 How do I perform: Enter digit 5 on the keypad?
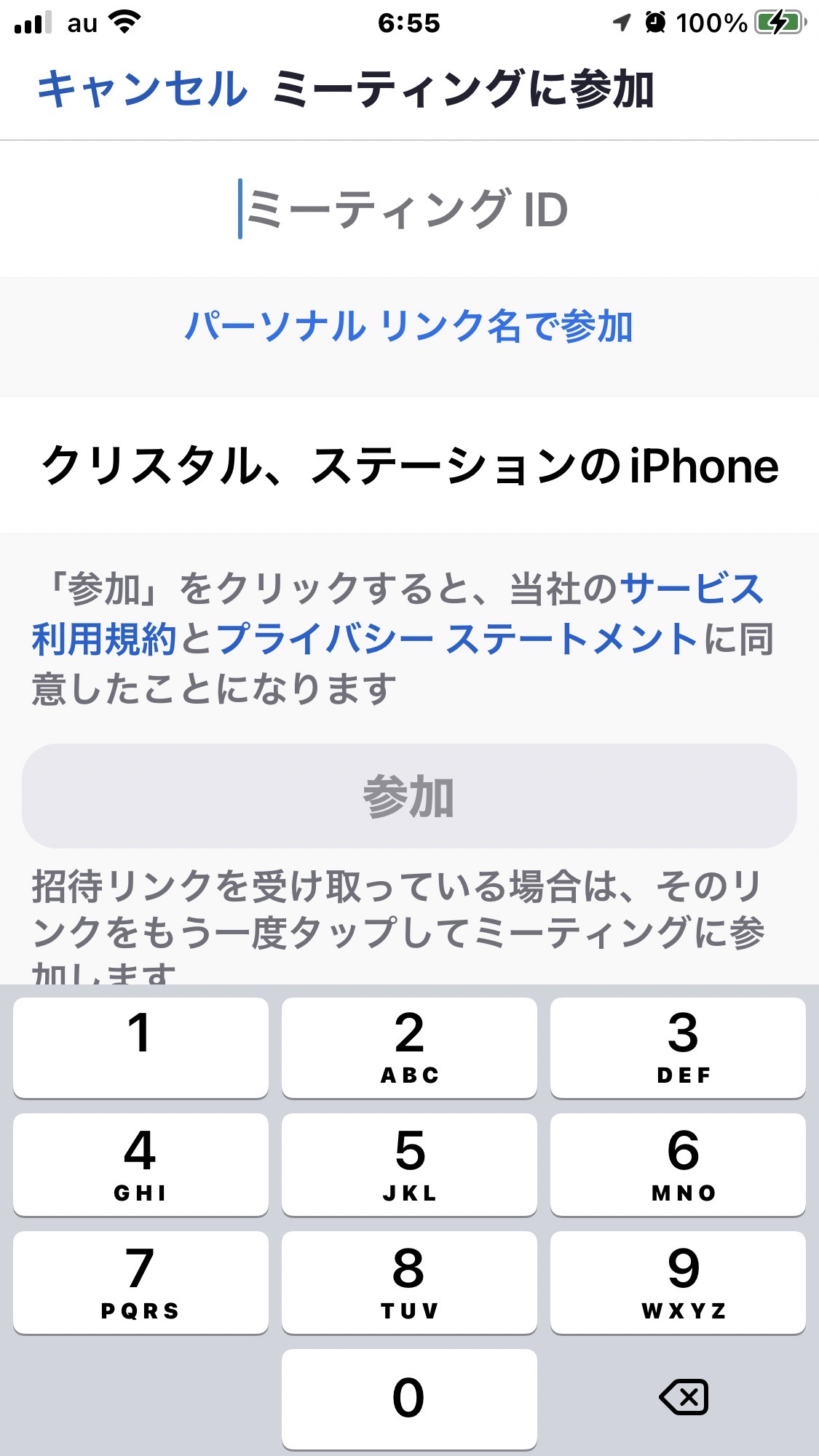[409, 1164]
